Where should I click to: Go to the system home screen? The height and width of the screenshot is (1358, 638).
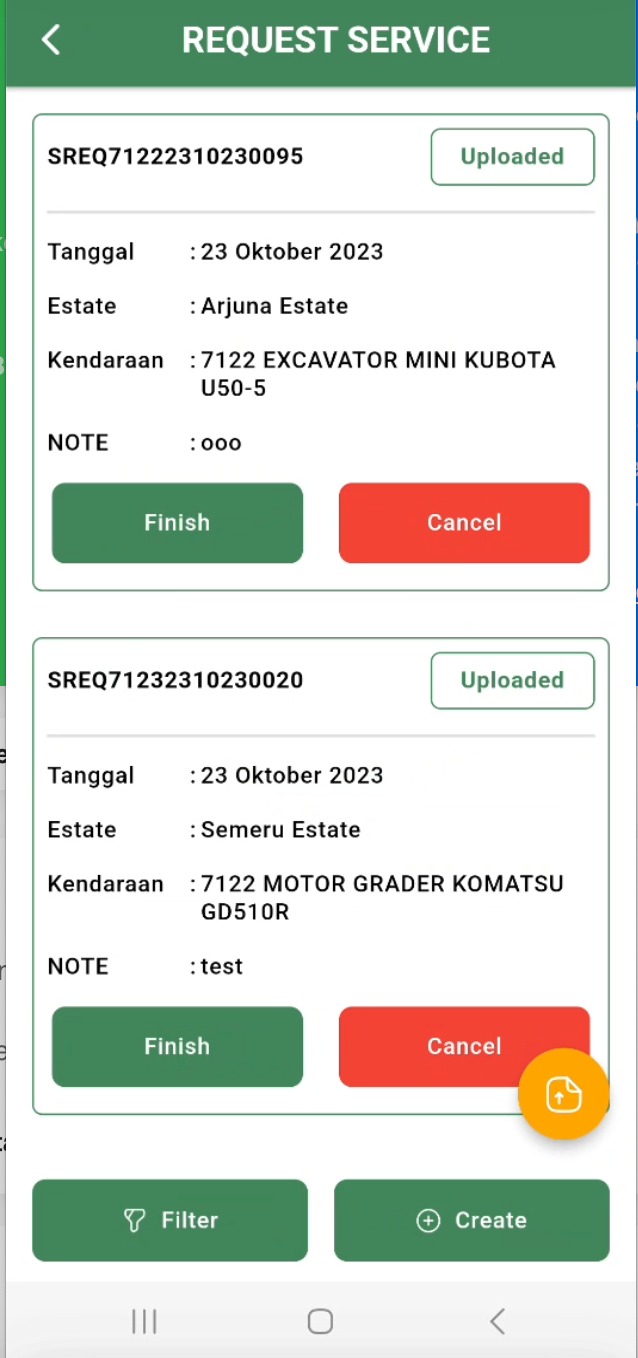click(320, 1322)
